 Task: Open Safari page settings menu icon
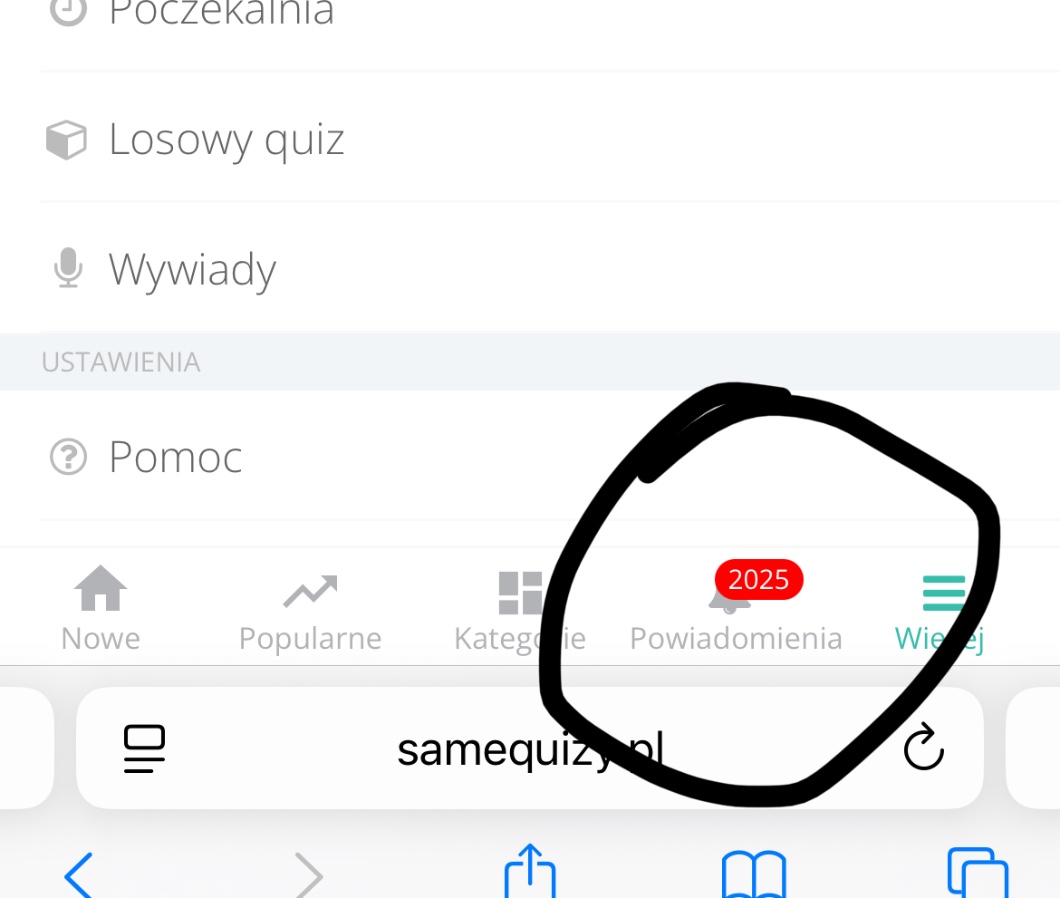click(145, 749)
